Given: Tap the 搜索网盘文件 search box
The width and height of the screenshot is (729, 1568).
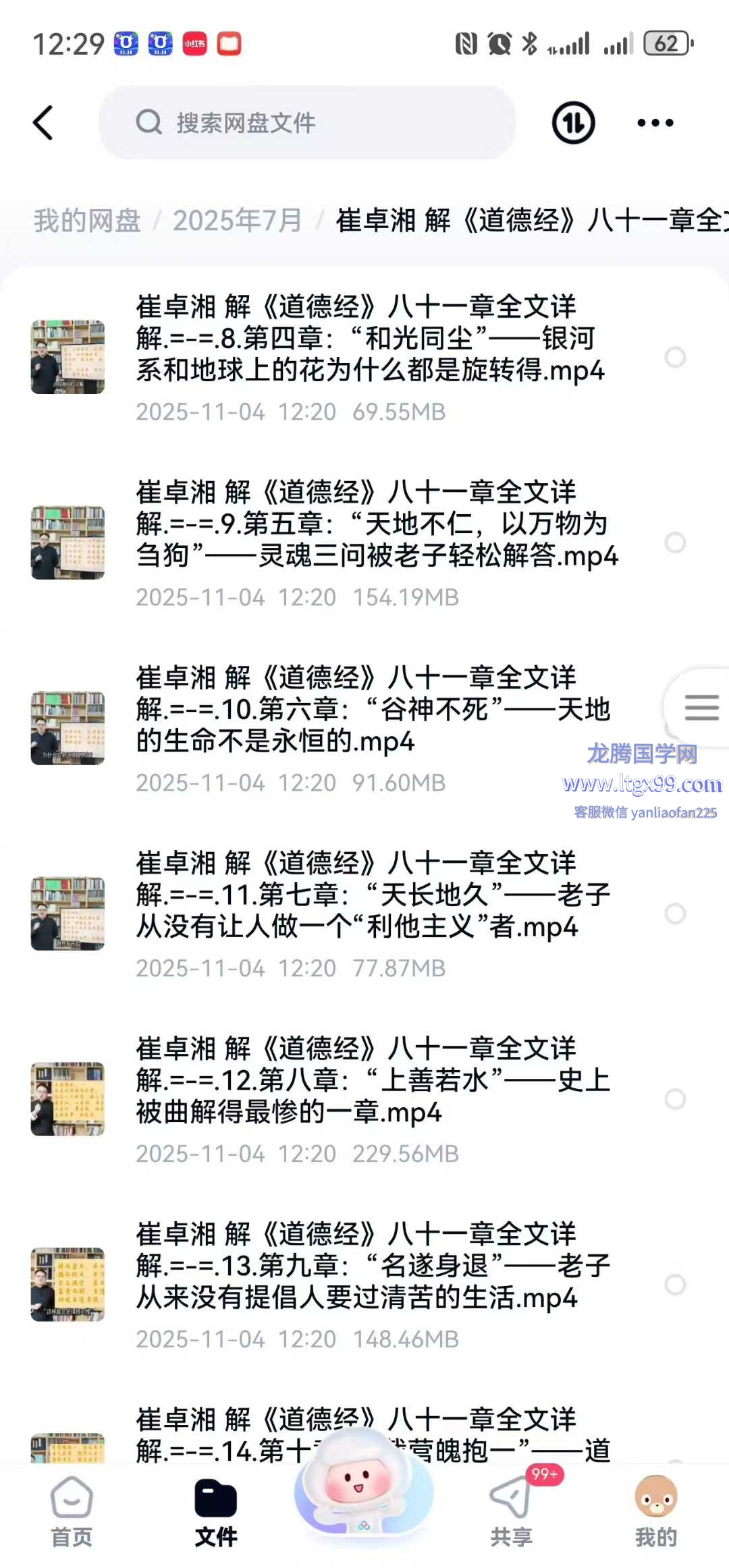Looking at the screenshot, I should (x=307, y=123).
